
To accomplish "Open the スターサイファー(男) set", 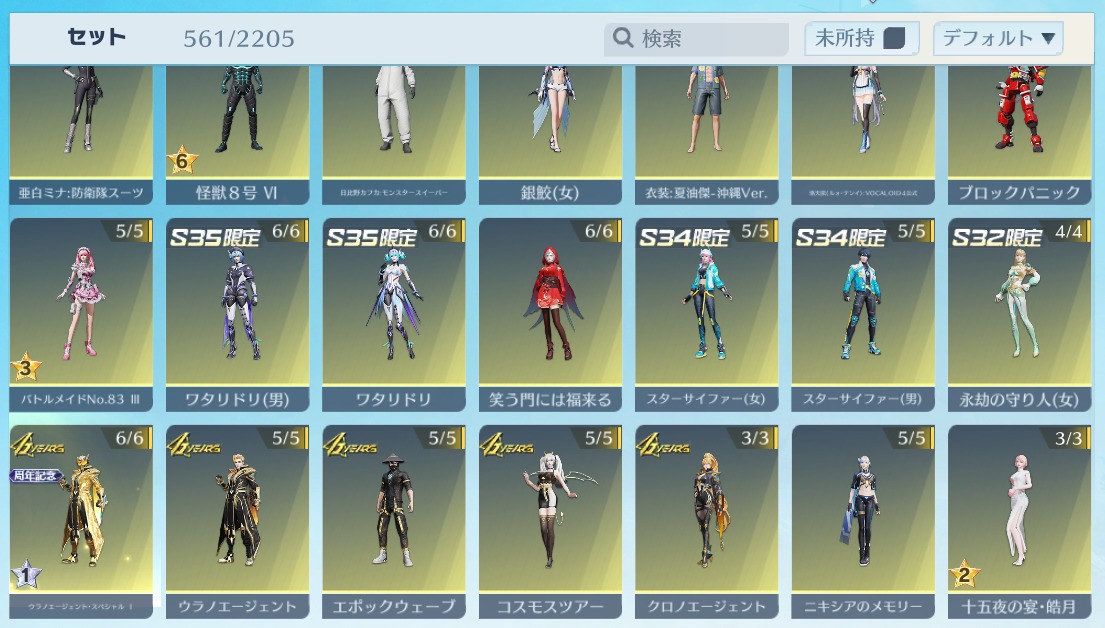I will [863, 315].
